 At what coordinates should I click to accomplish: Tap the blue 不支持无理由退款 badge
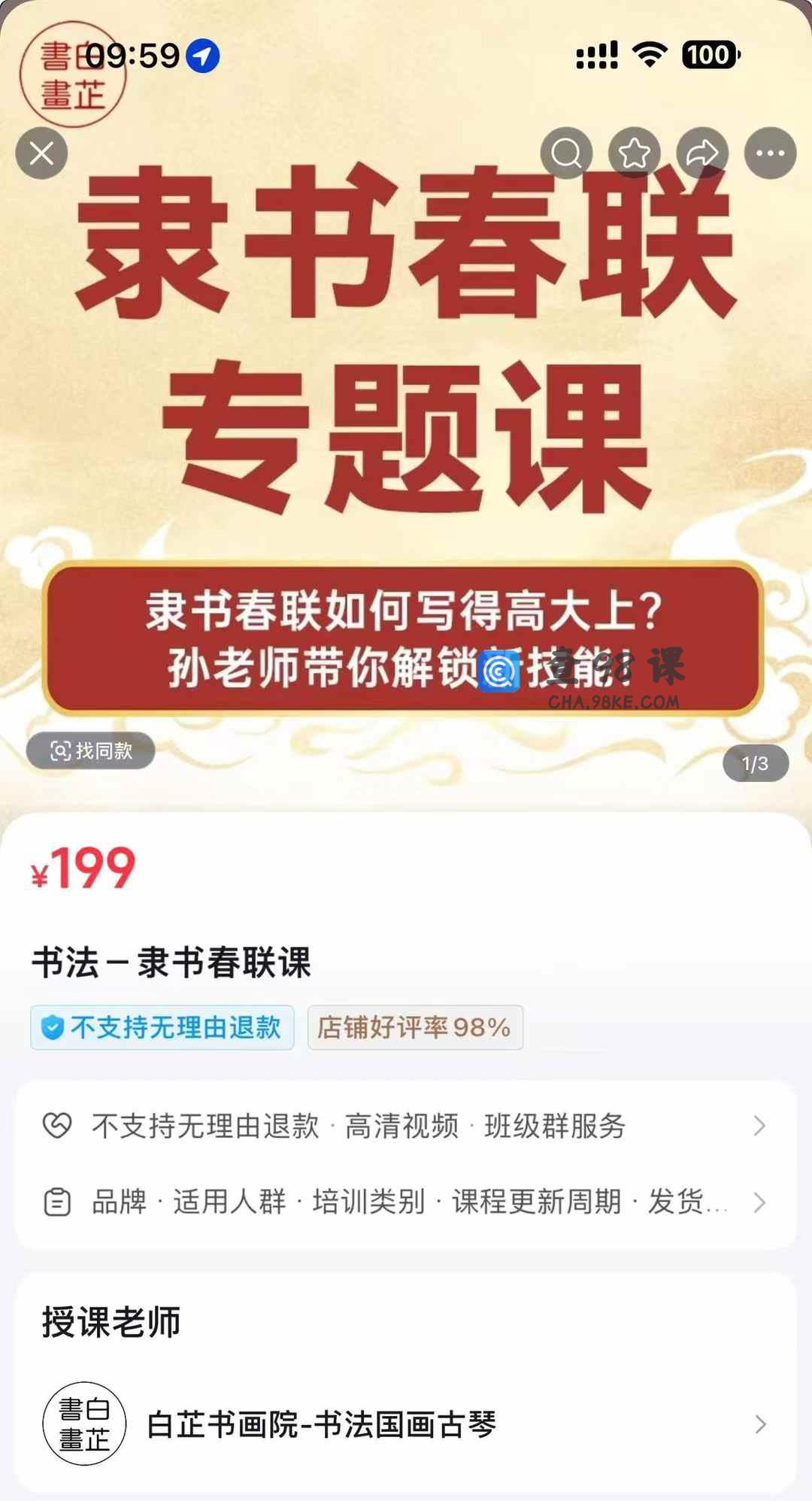click(162, 1027)
